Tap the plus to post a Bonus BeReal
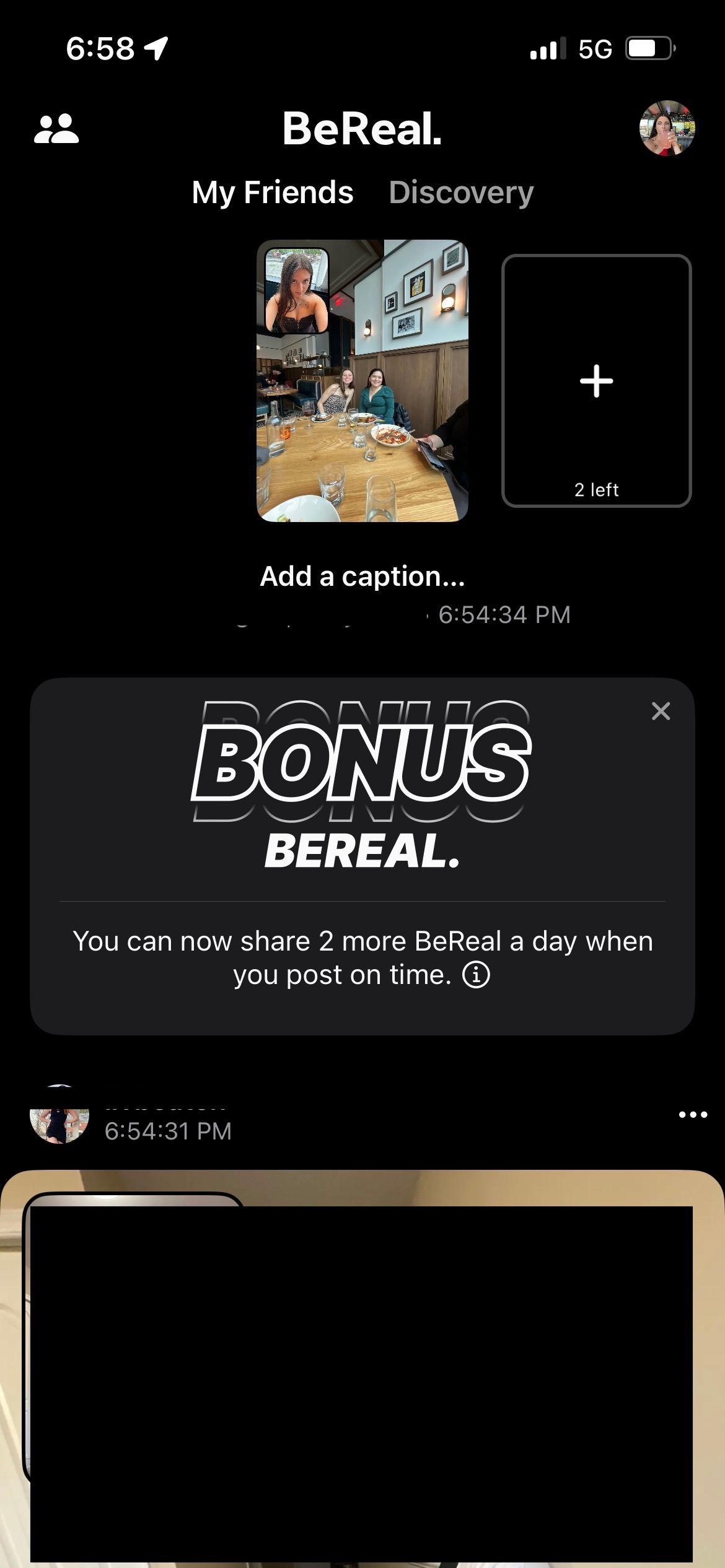Screen dimensions: 725x1568 coord(596,381)
